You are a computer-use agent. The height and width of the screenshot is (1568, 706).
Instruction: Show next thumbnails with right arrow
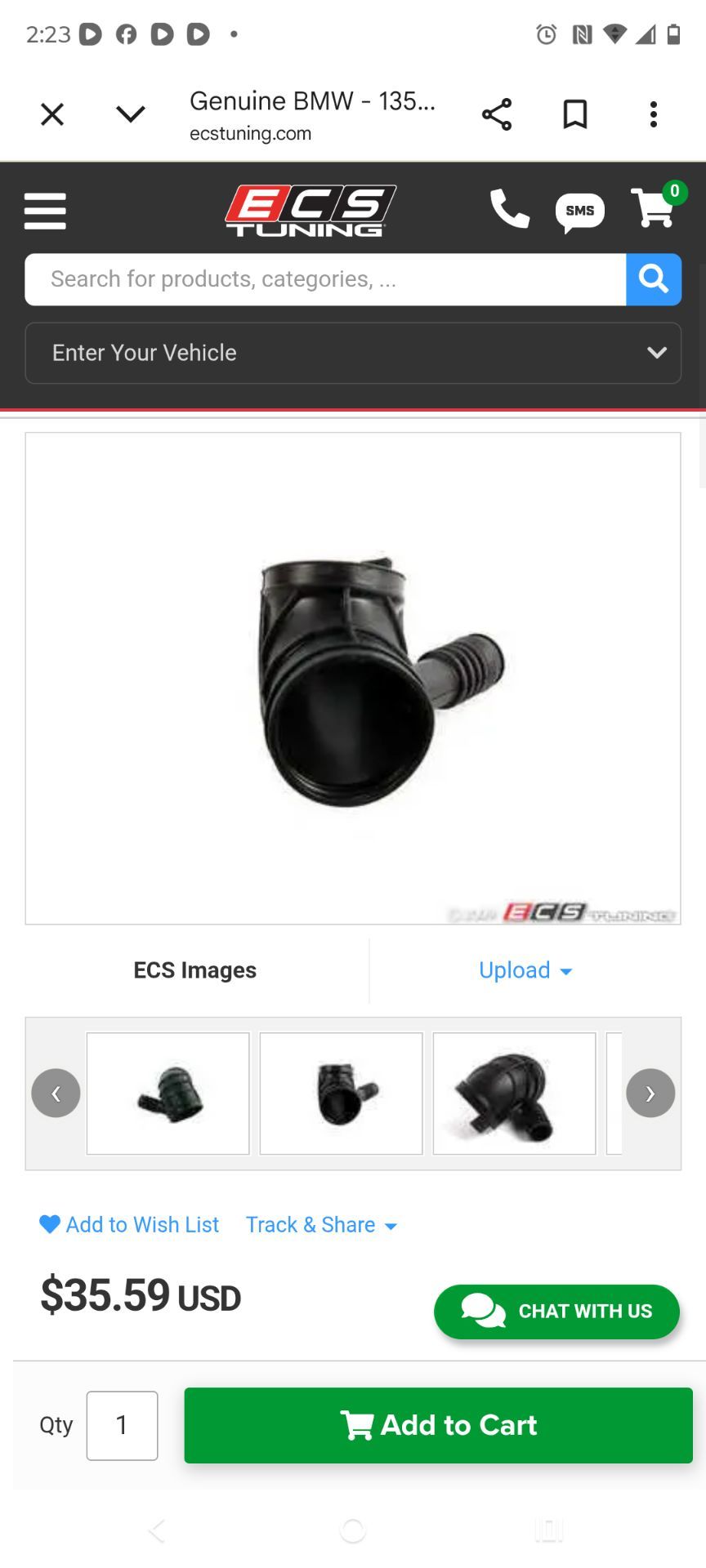point(650,1094)
